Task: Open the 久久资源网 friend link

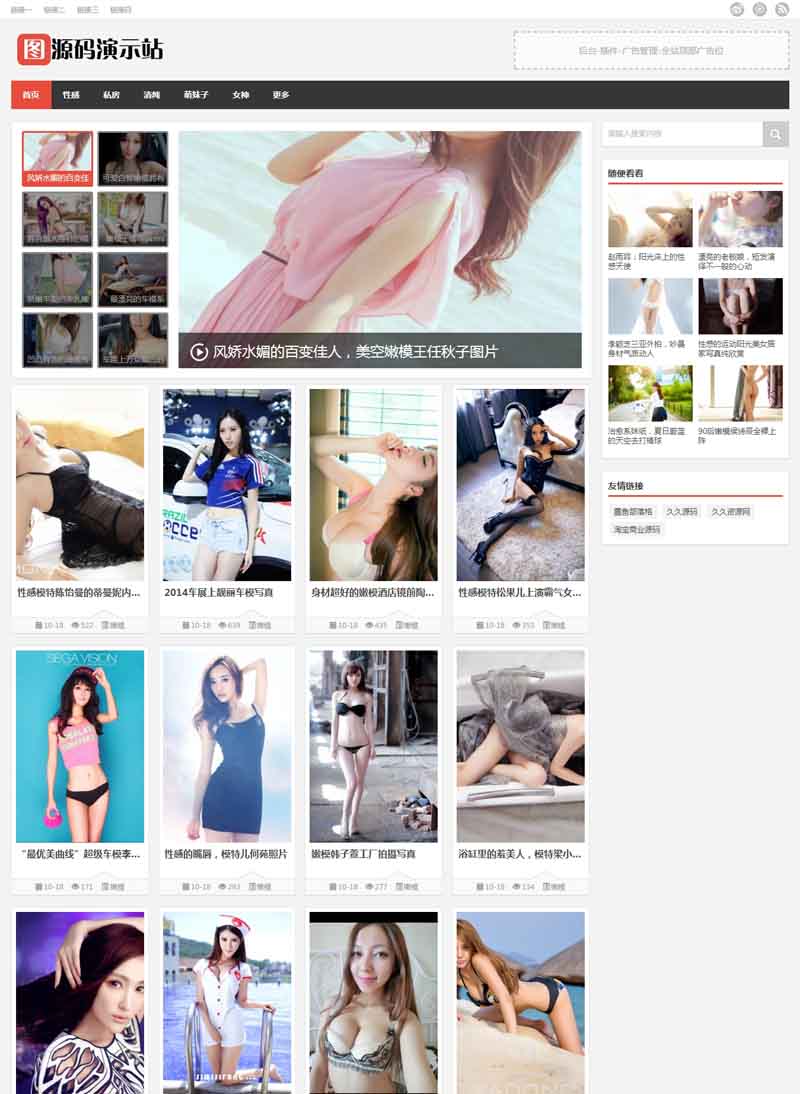Action: [x=731, y=512]
